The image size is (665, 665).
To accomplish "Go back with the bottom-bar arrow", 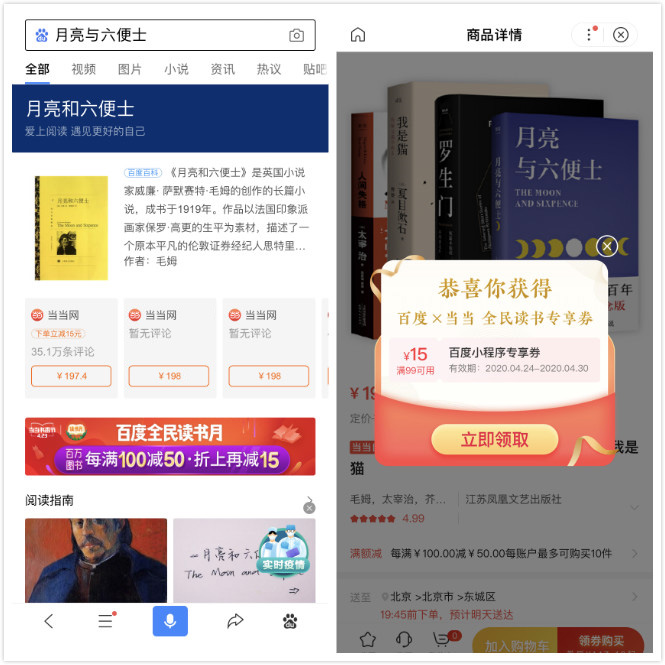I will (x=48, y=621).
